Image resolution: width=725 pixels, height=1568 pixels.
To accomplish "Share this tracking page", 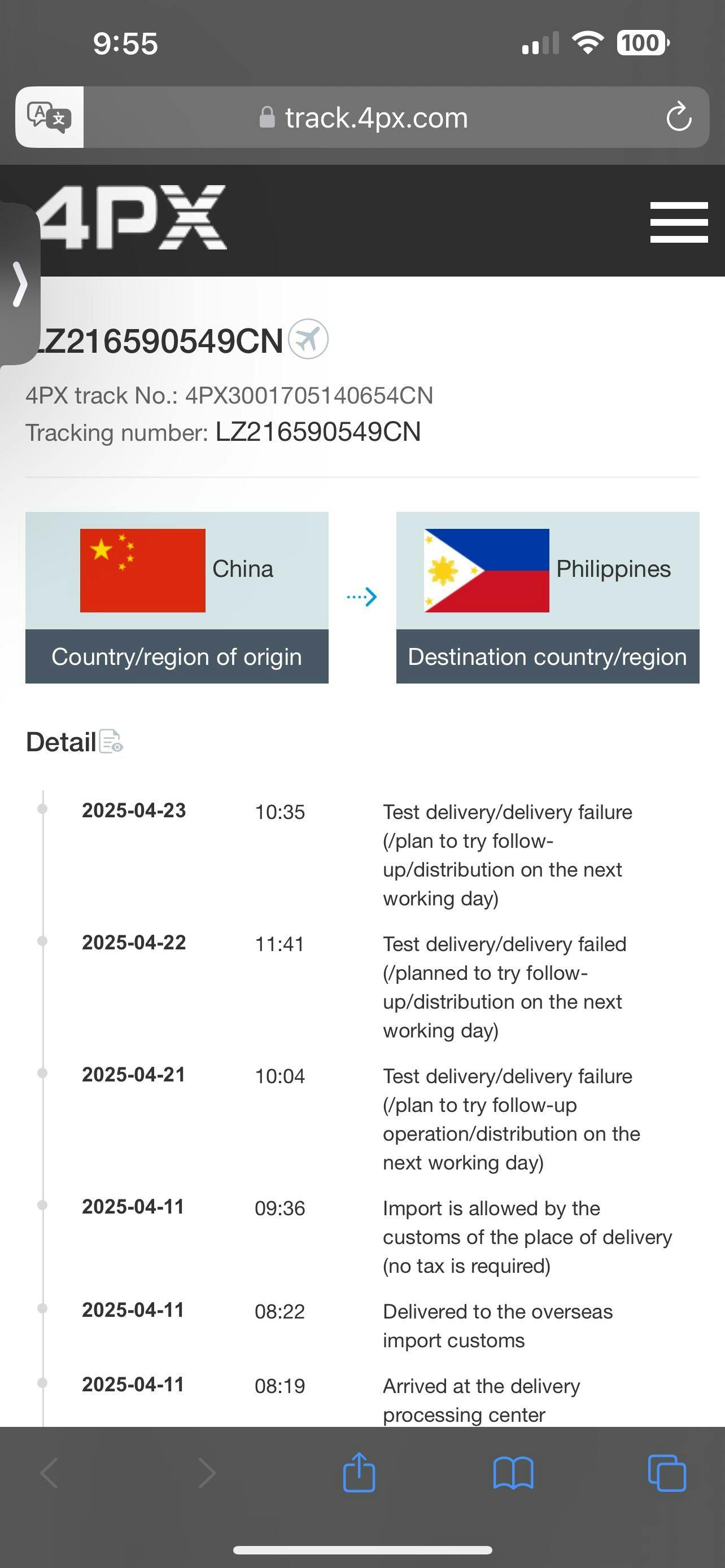I will pos(359,1473).
